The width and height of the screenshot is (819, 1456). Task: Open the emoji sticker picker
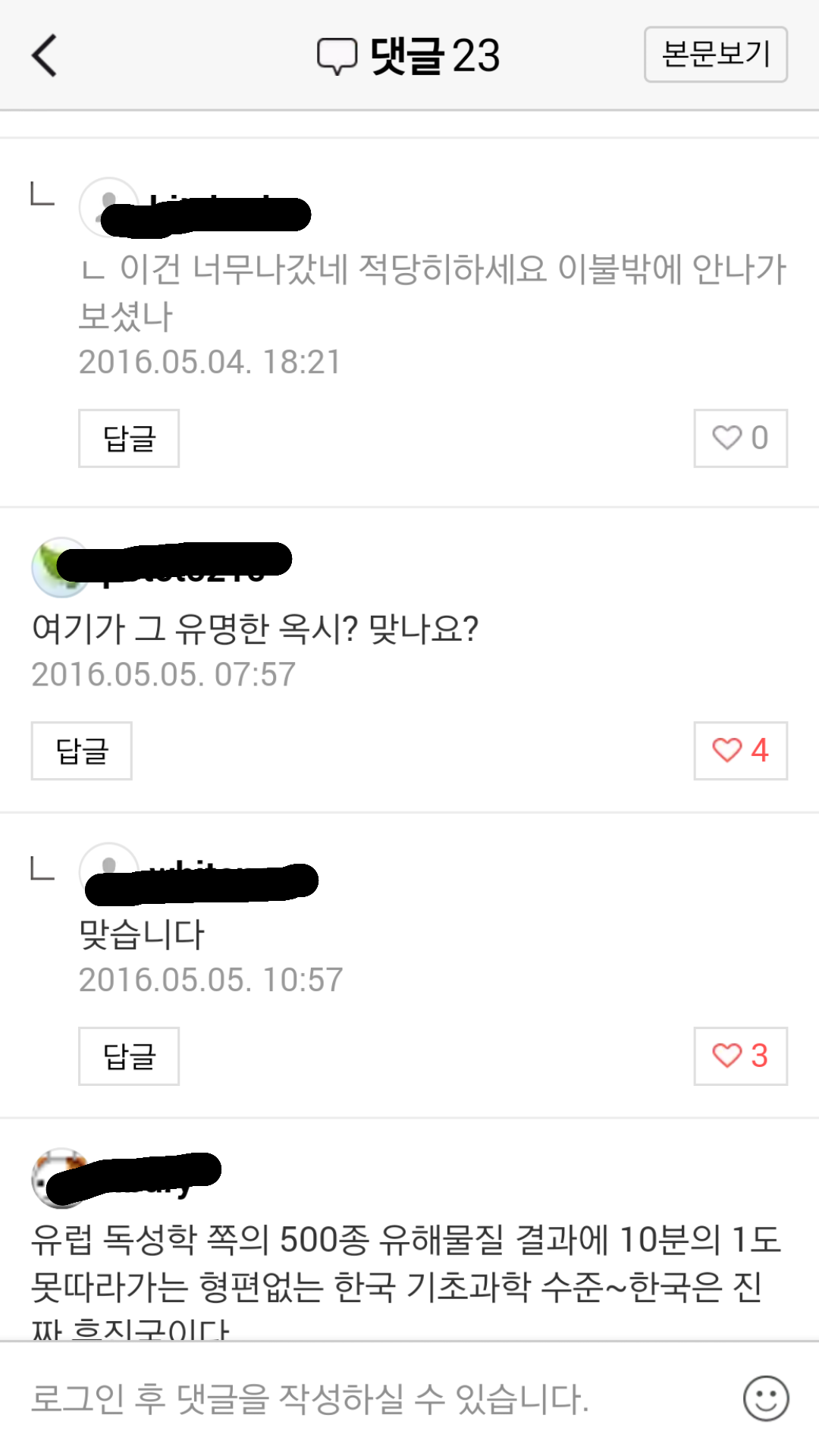point(766,1399)
